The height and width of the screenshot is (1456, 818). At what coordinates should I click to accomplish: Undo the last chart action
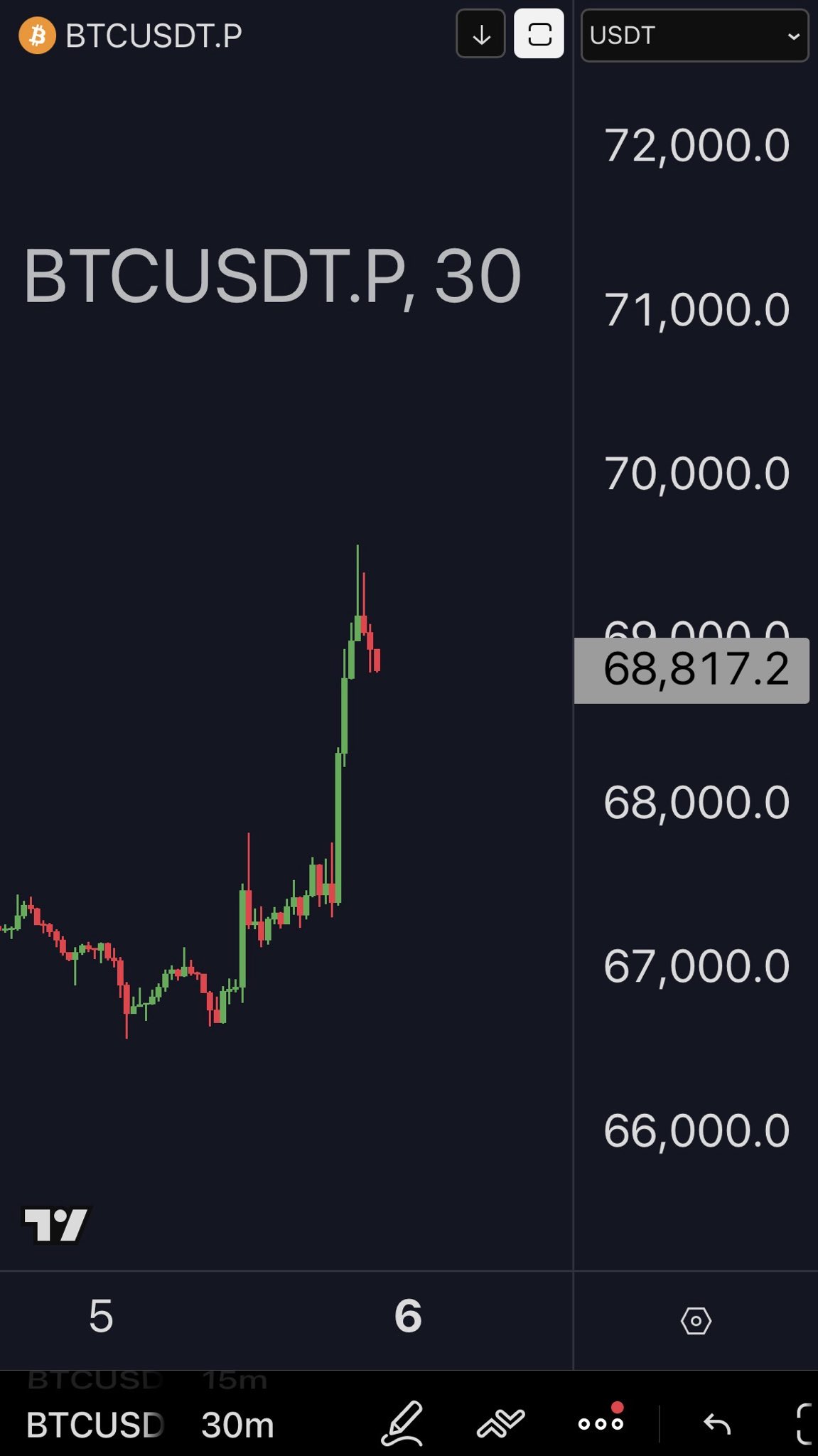716,1423
